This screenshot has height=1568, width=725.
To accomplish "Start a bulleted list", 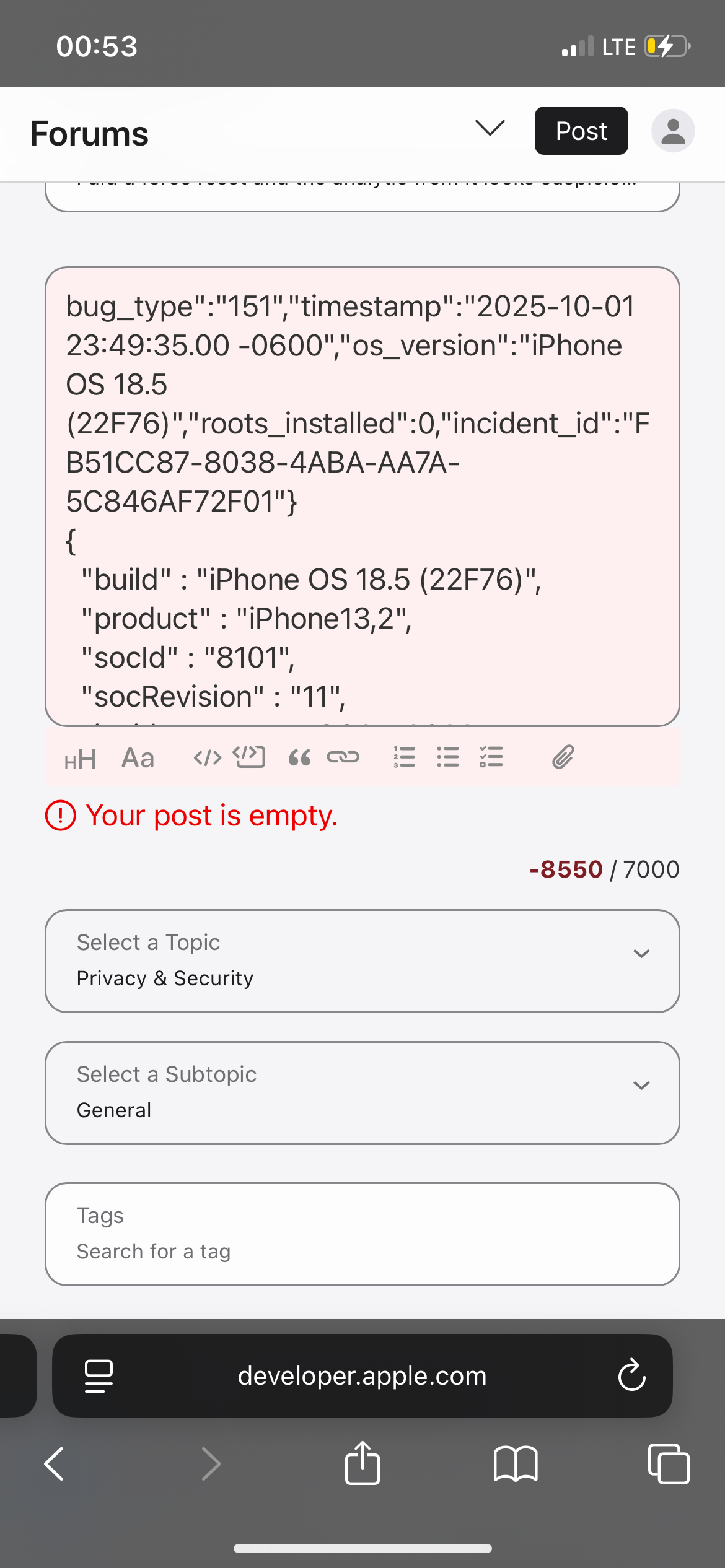I will coord(447,757).
